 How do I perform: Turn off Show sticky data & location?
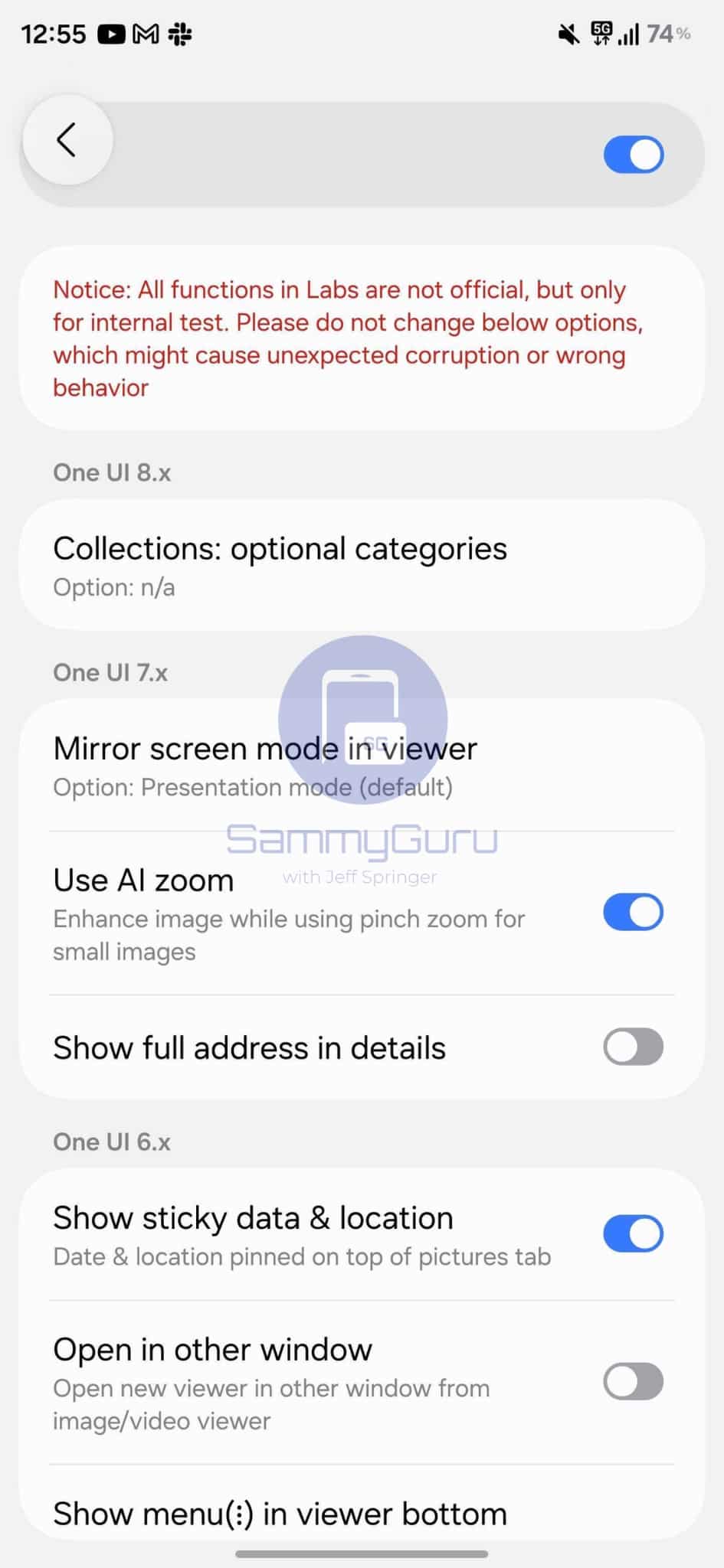pos(633,1233)
